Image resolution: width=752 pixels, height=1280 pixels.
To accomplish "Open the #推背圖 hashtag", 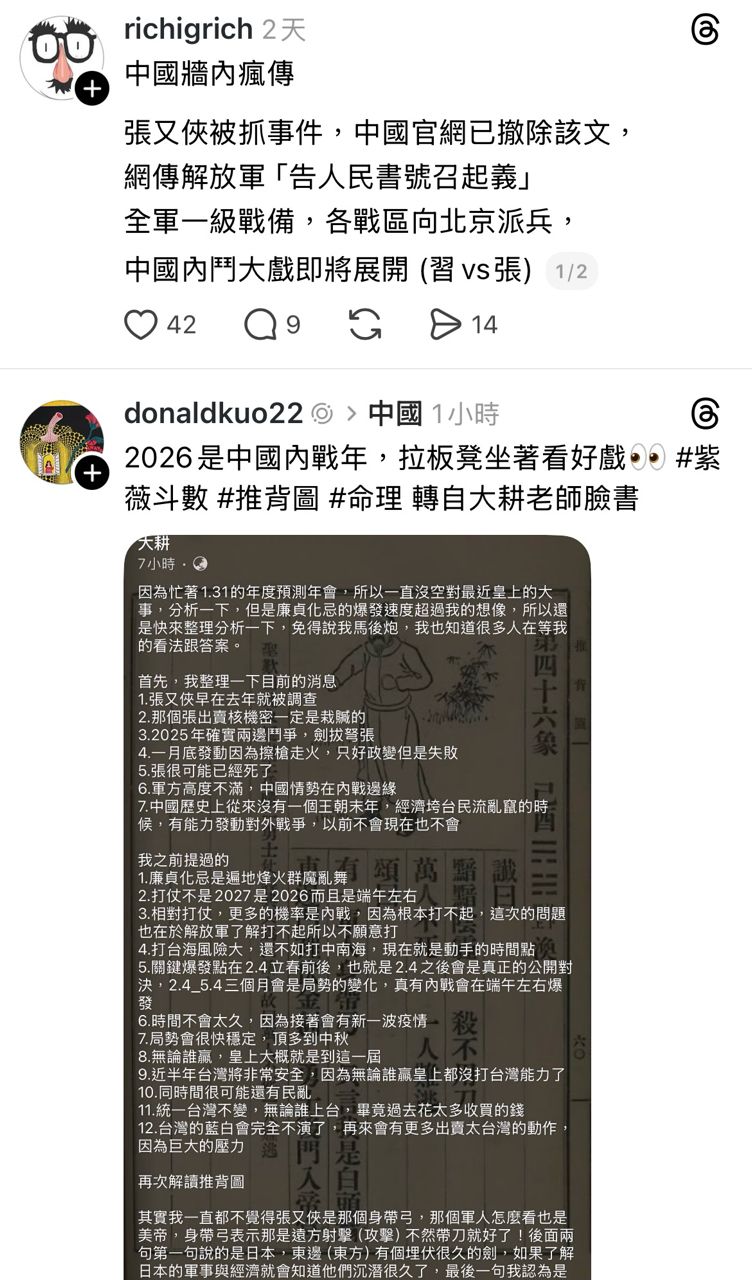I will coord(268,497).
